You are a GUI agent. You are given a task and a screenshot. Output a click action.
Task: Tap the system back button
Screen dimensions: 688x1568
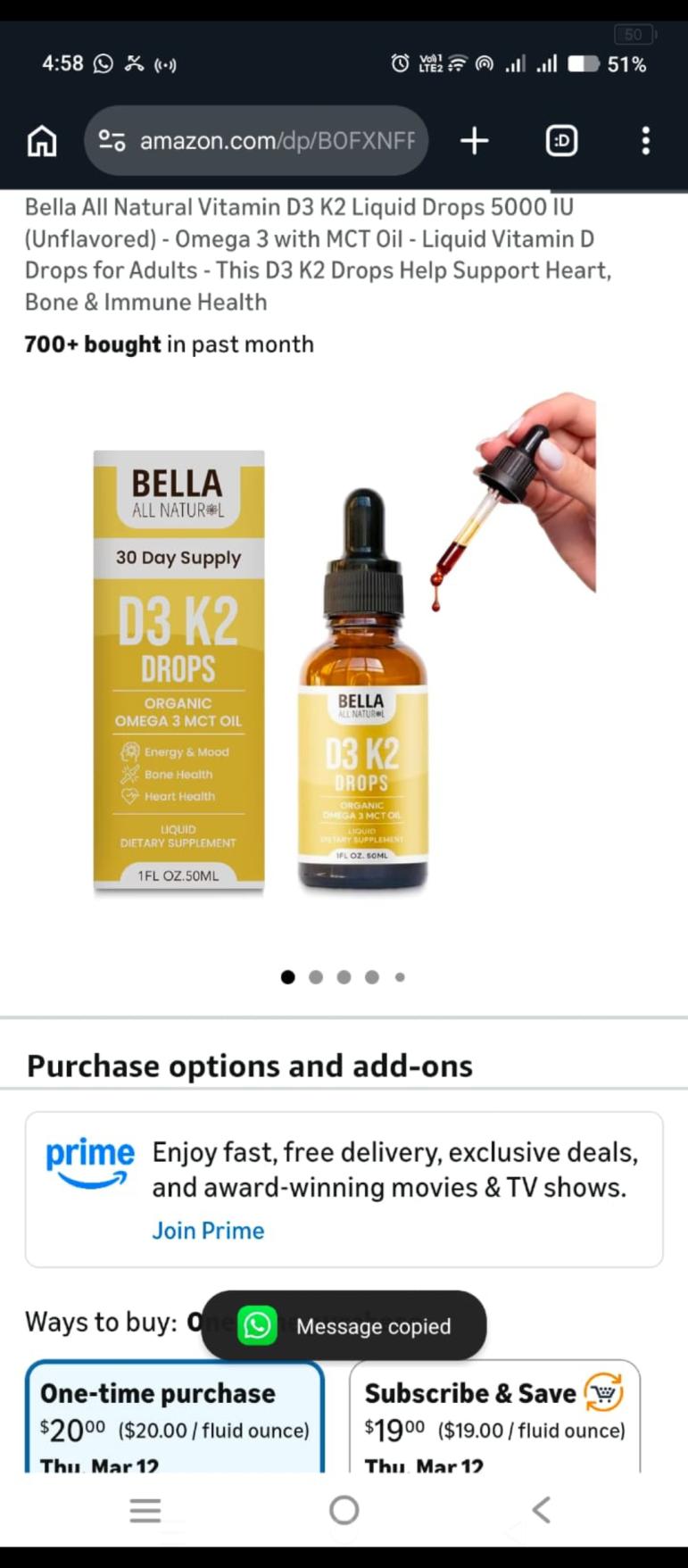(541, 1510)
